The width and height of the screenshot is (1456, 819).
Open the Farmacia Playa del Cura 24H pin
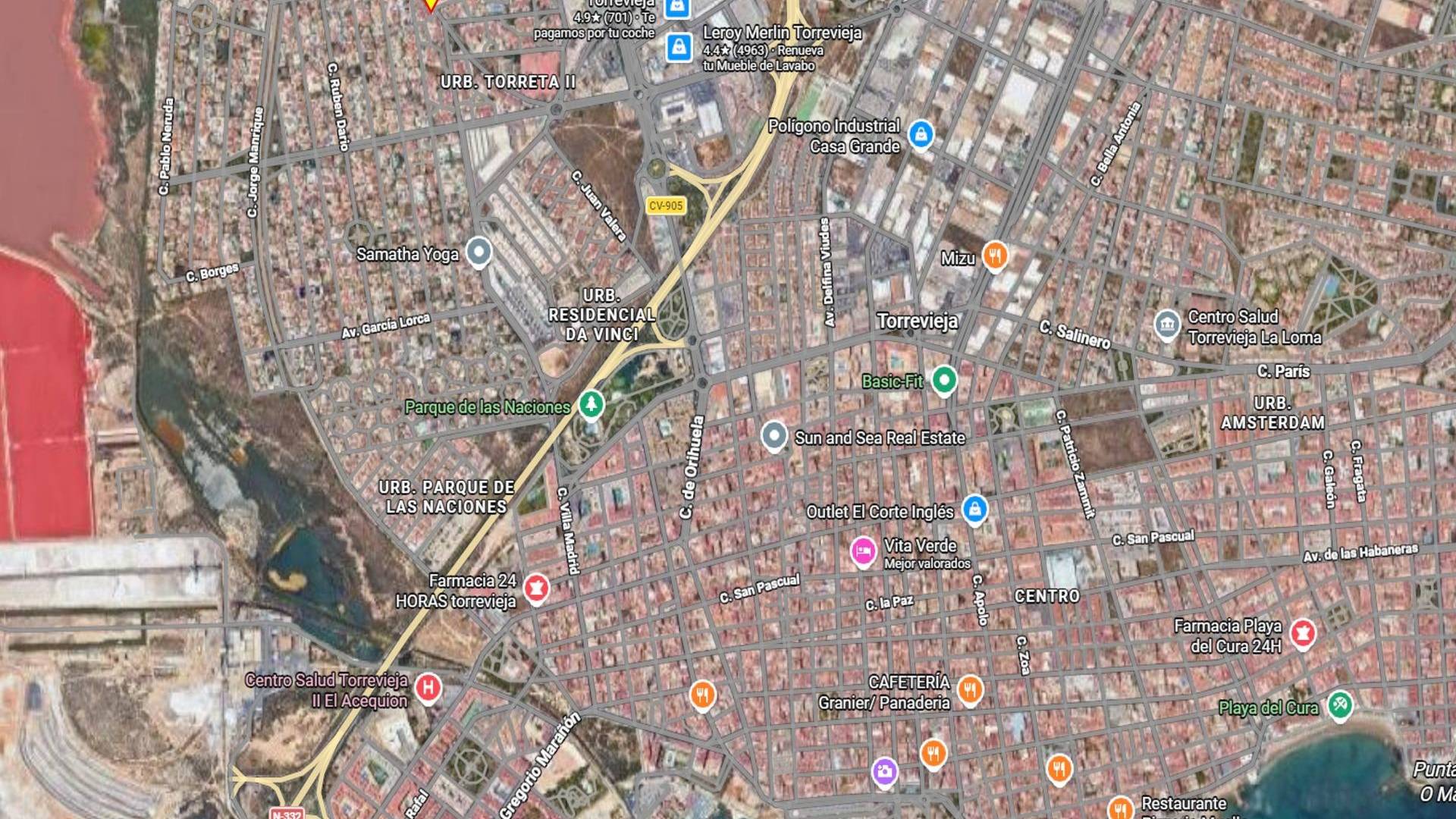[1303, 633]
